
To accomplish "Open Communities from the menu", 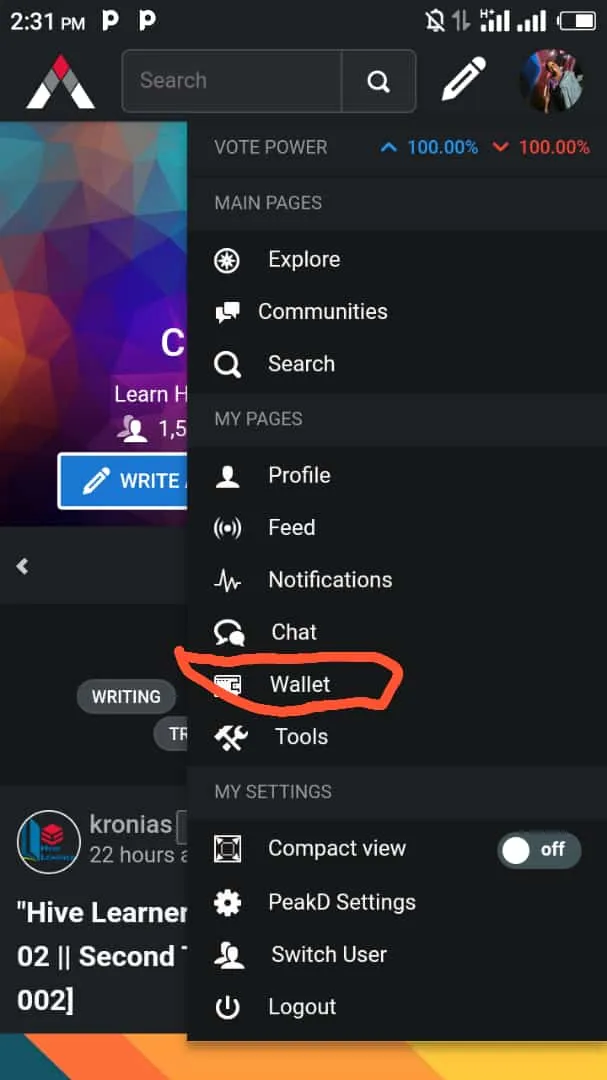I will click(x=322, y=312).
